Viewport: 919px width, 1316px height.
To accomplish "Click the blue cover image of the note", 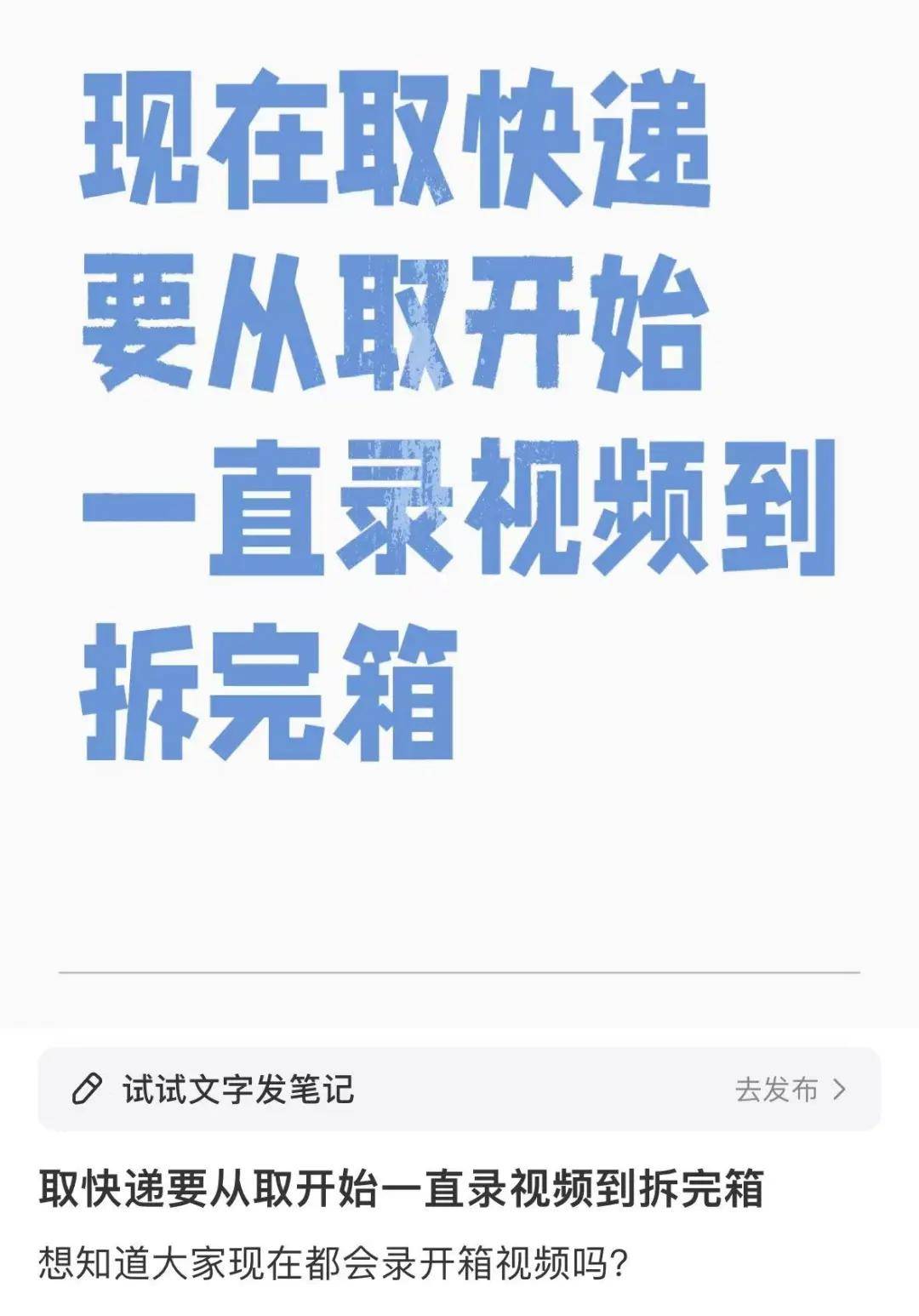I will pyautogui.click(x=459, y=426).
